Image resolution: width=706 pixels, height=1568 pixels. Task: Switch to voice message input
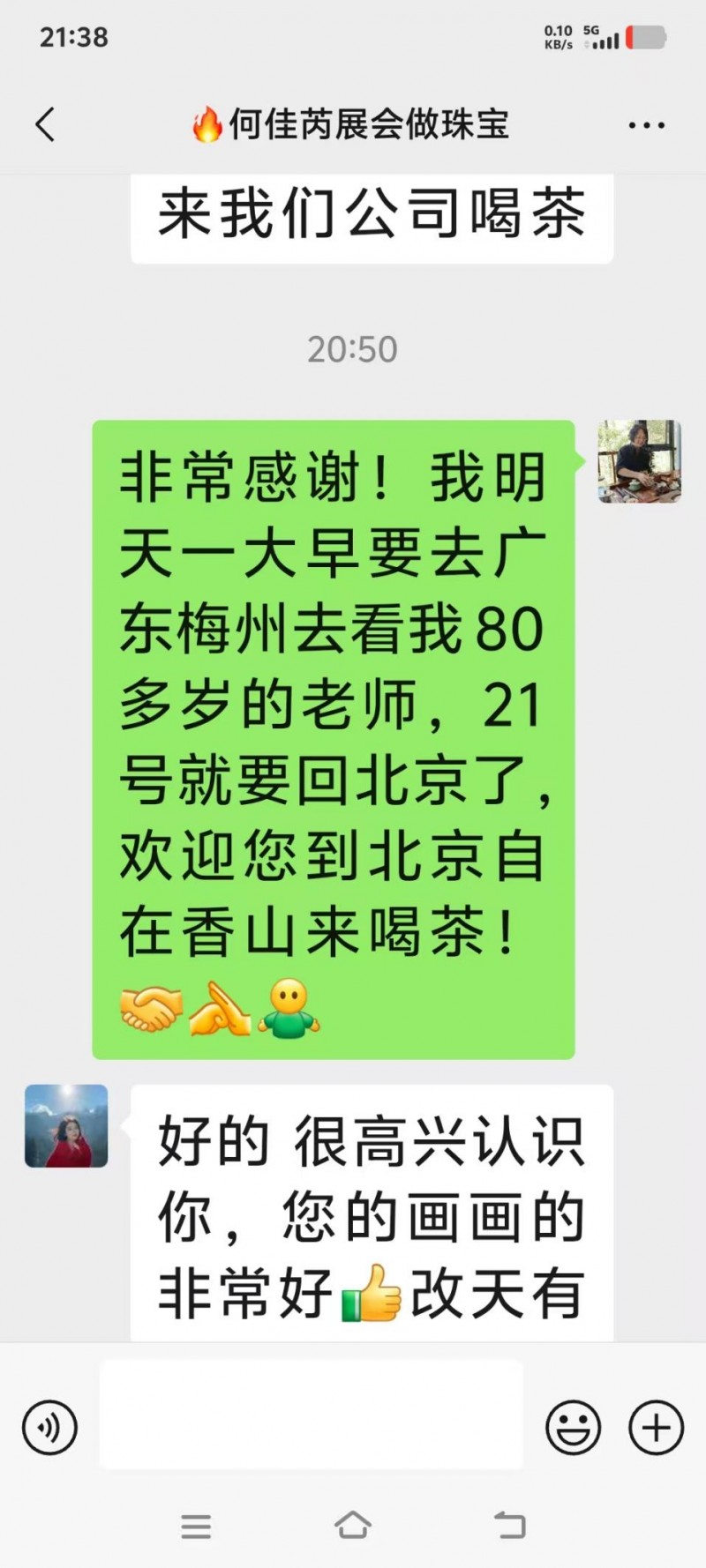click(50, 1427)
